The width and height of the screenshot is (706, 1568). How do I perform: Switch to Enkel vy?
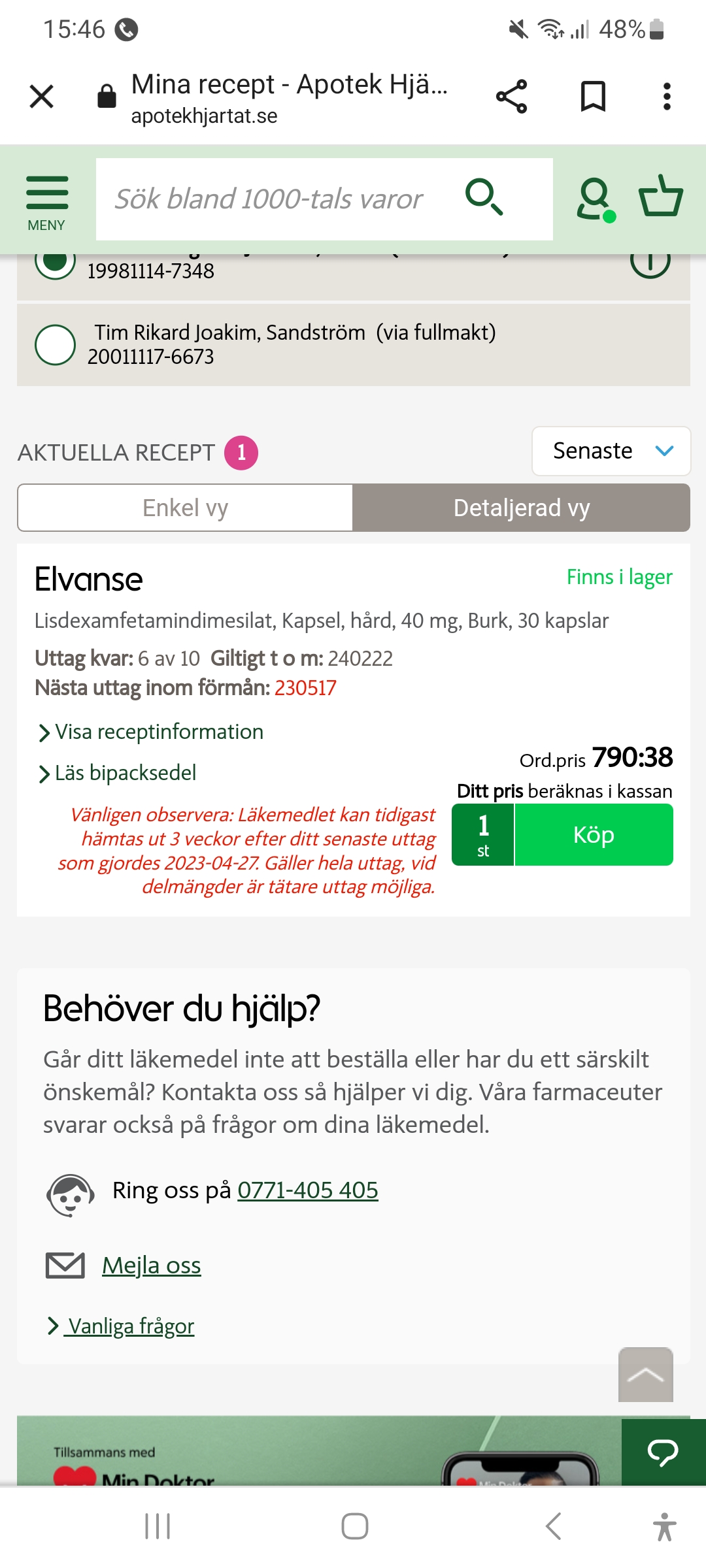[185, 508]
